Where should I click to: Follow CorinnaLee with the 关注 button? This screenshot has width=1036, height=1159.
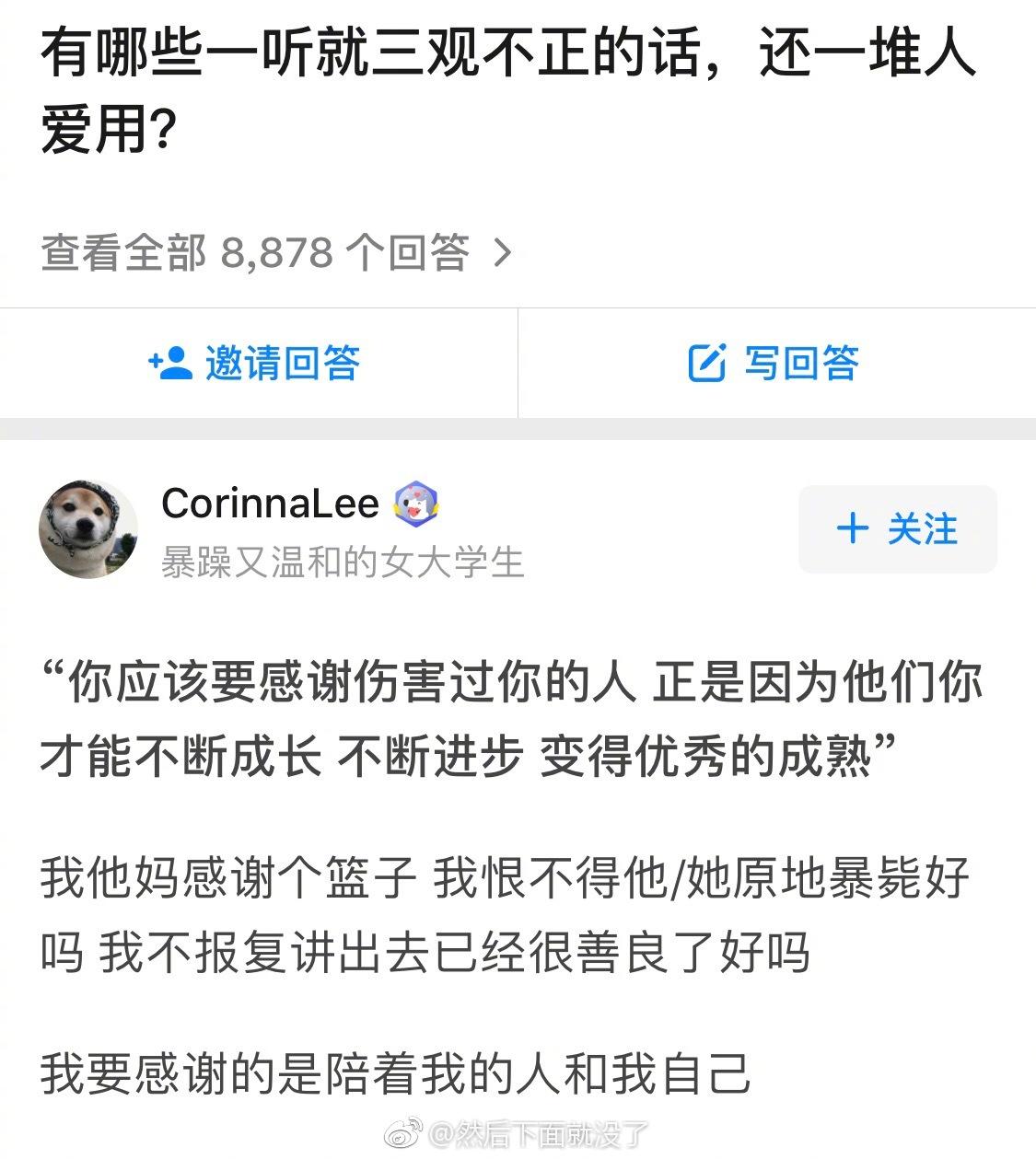click(897, 529)
